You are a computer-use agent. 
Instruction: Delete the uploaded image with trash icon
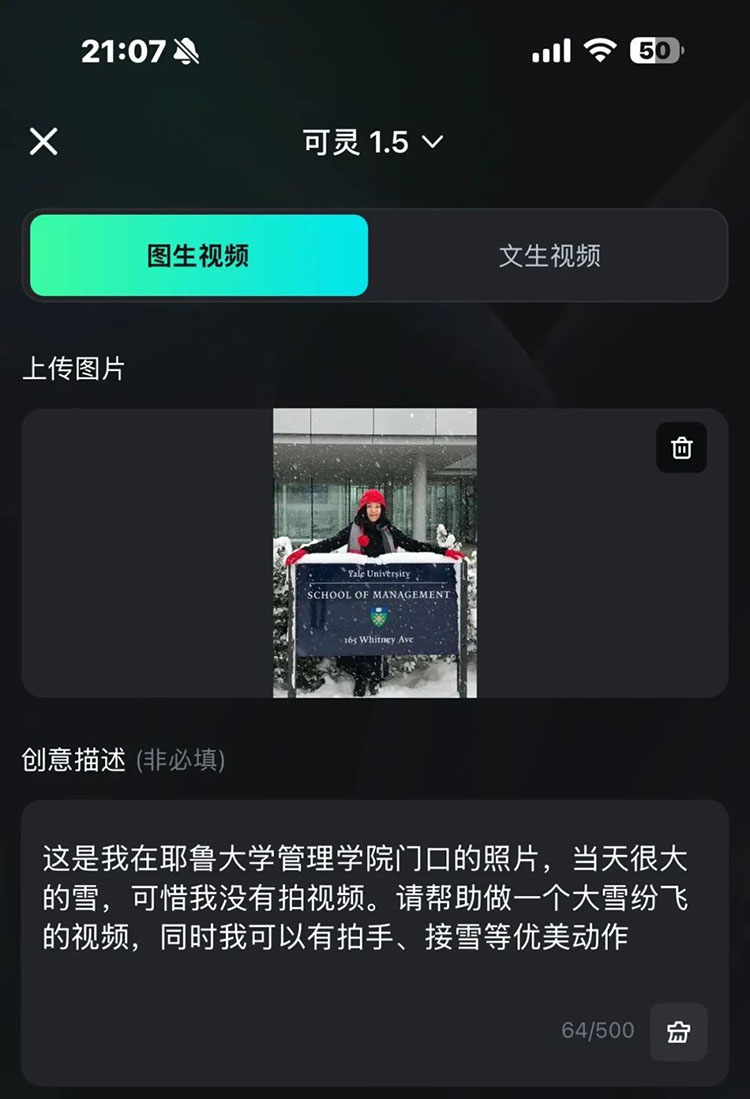pyautogui.click(x=681, y=448)
